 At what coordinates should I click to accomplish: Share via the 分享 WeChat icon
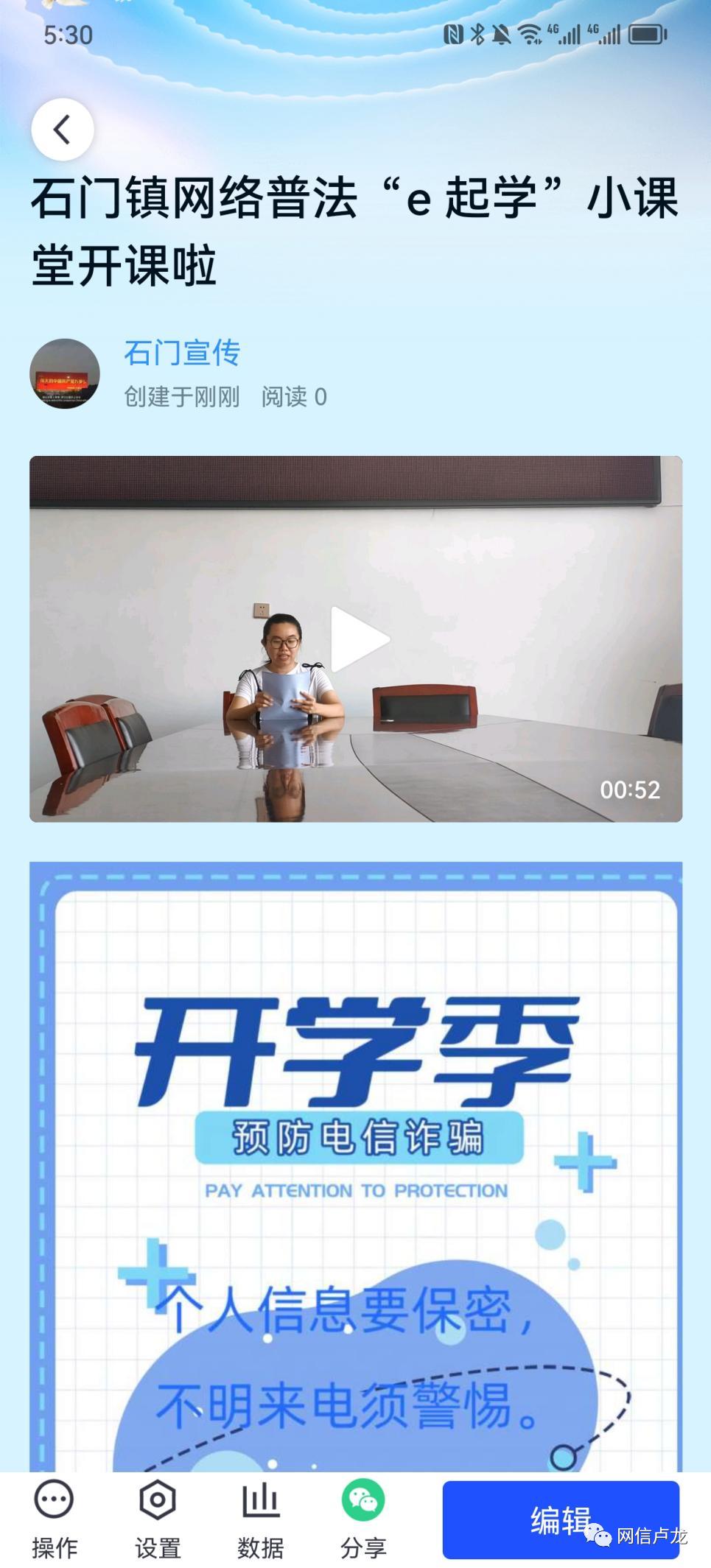364,1519
